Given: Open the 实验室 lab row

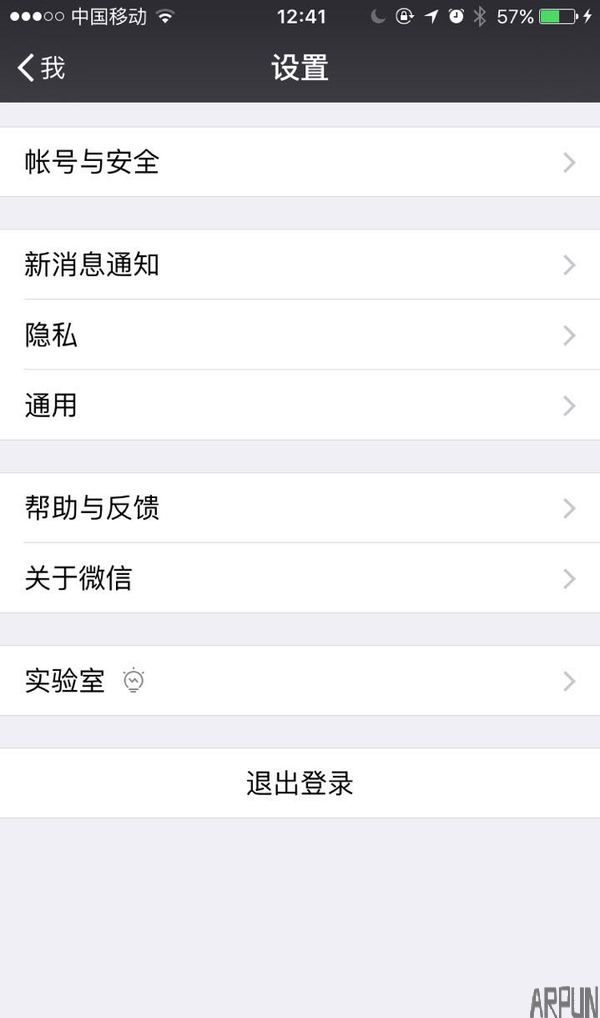Looking at the screenshot, I should 300,681.
